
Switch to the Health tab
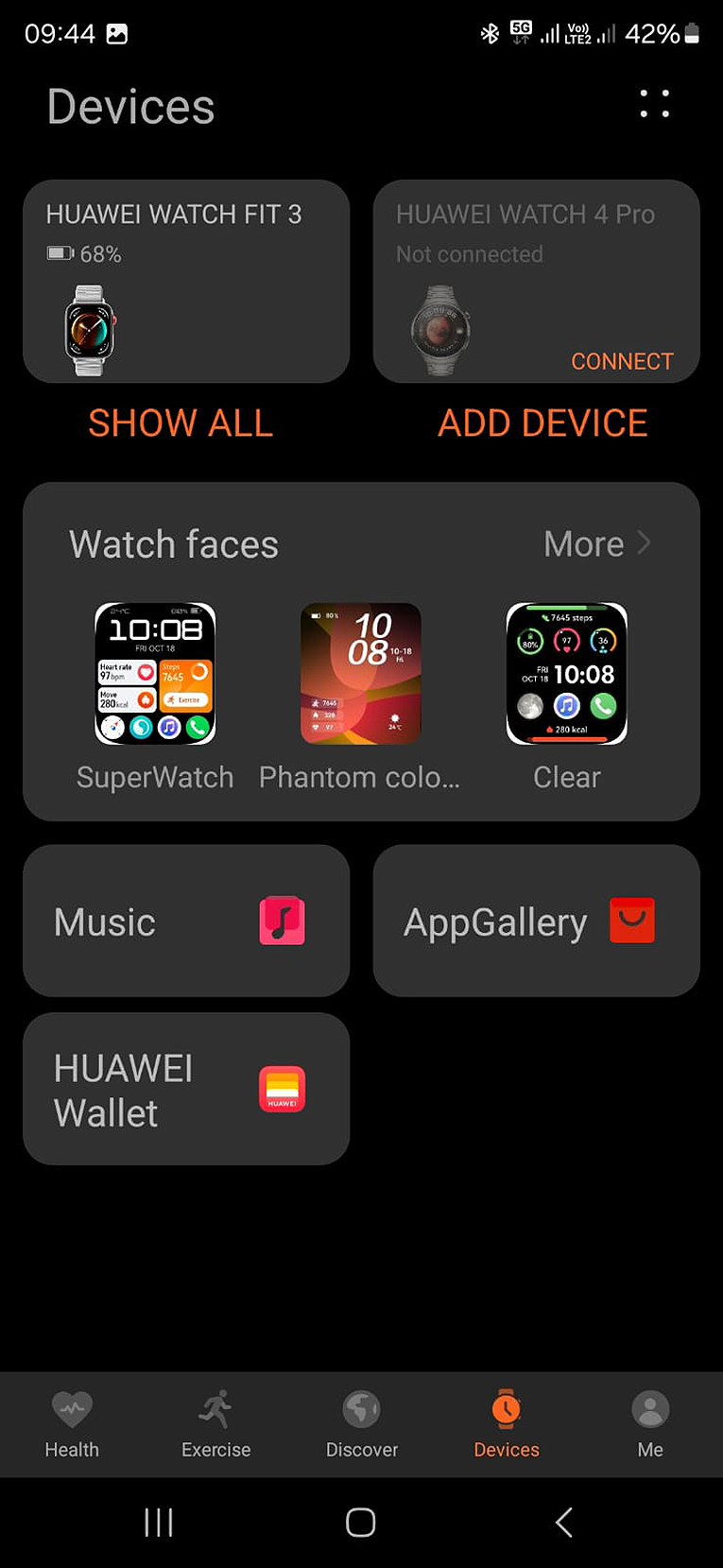click(x=72, y=1424)
